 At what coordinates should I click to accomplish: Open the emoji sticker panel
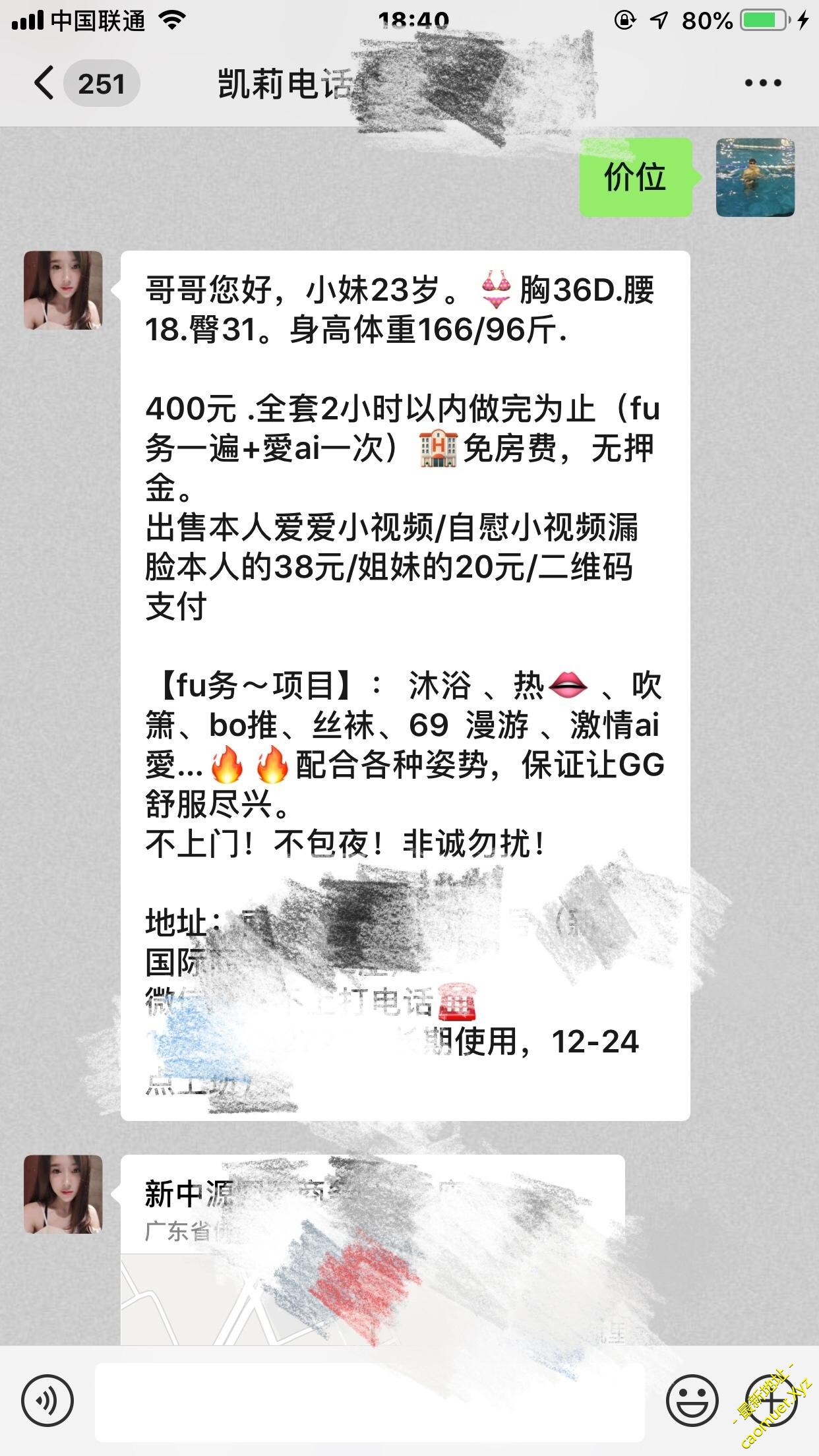coord(692,1400)
